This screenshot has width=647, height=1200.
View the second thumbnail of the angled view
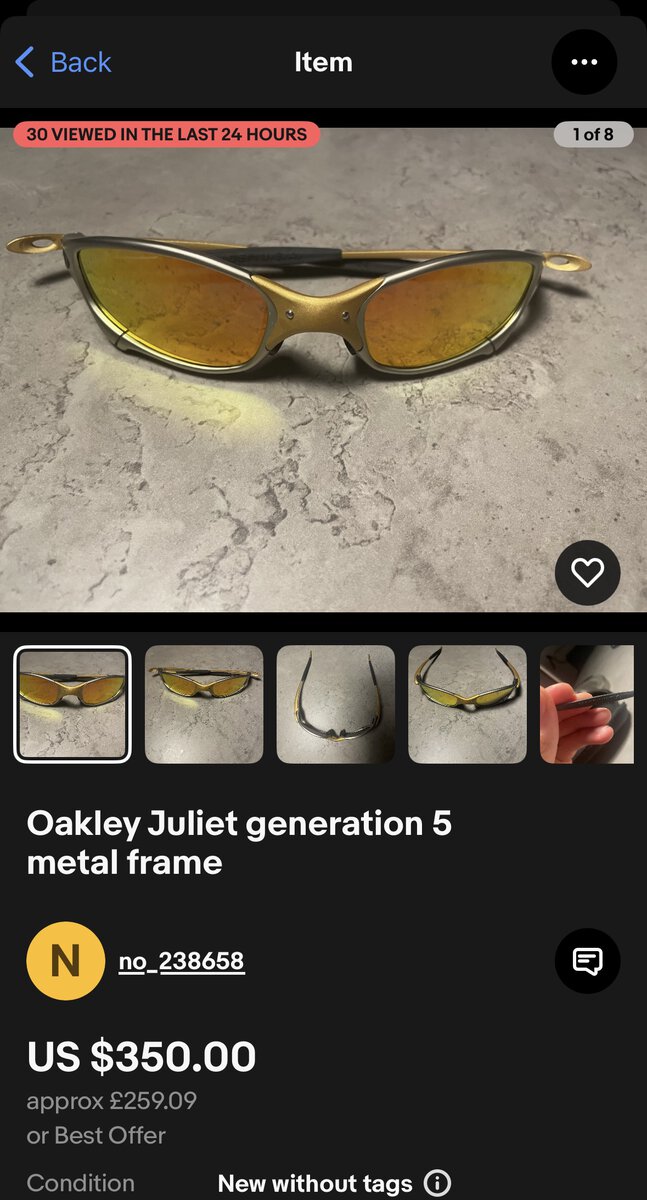tap(204, 704)
